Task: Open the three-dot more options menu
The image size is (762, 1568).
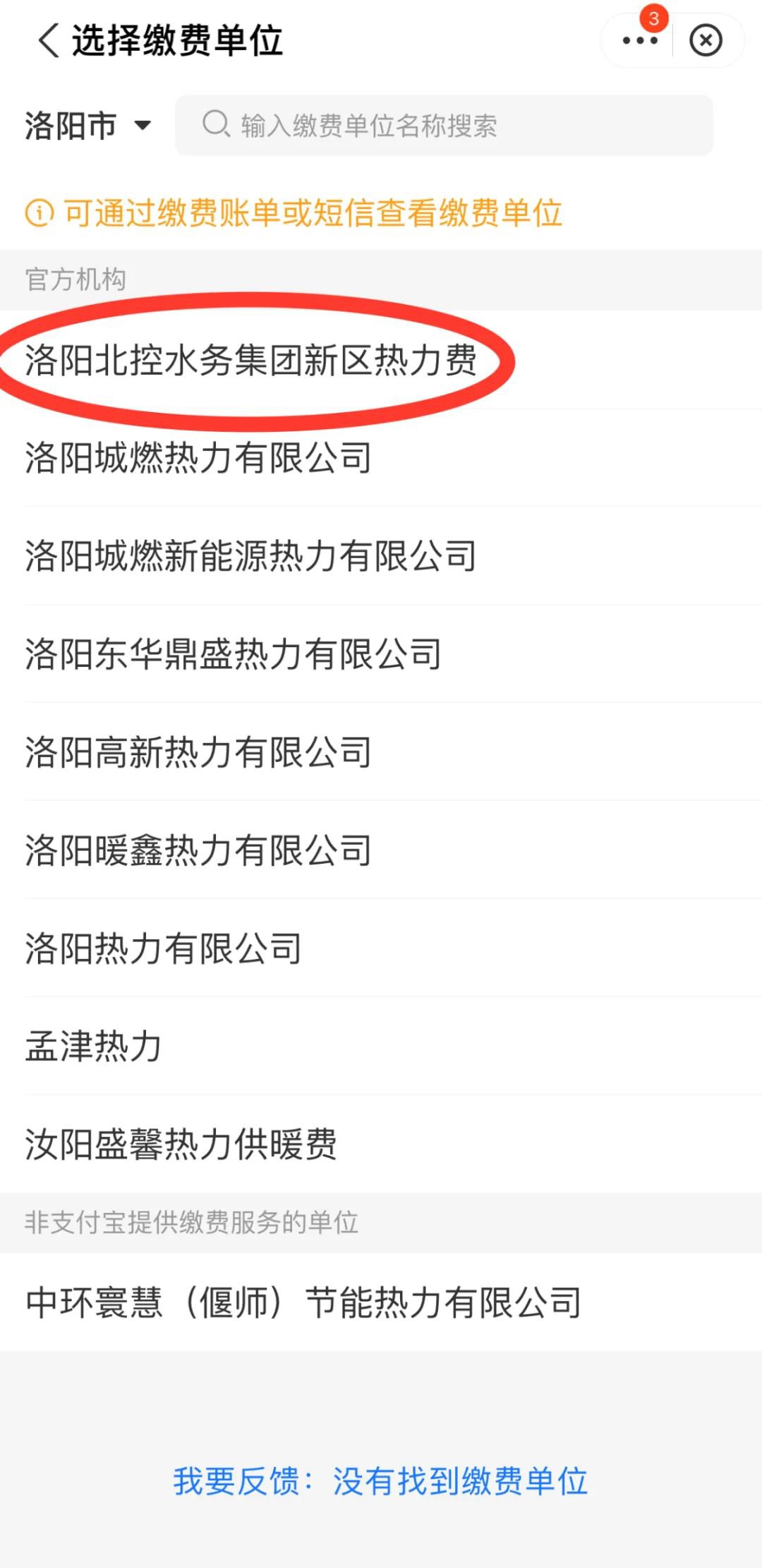Action: 640,40
